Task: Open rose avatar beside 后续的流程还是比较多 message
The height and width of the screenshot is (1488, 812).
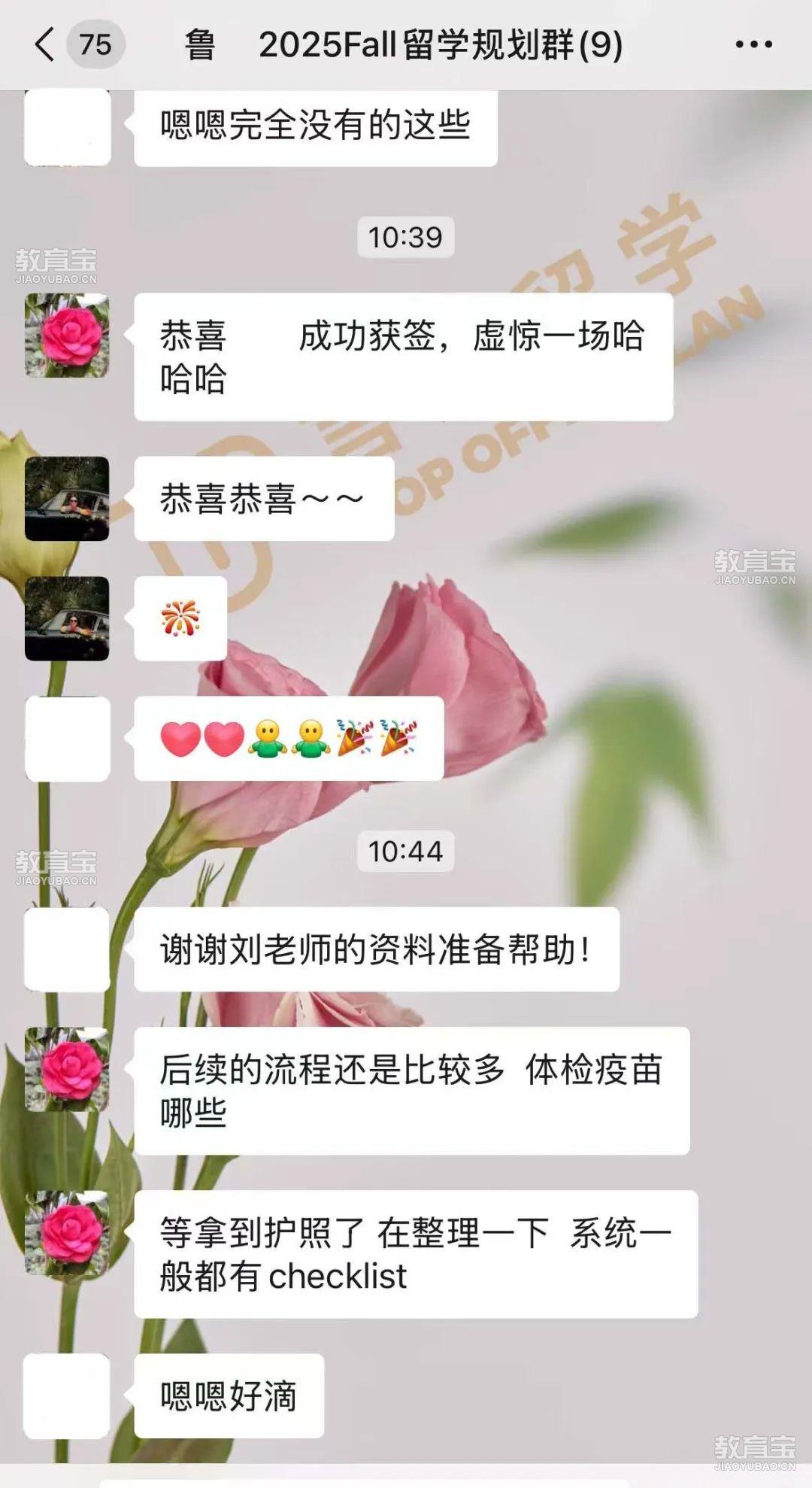Action: pyautogui.click(x=67, y=1069)
